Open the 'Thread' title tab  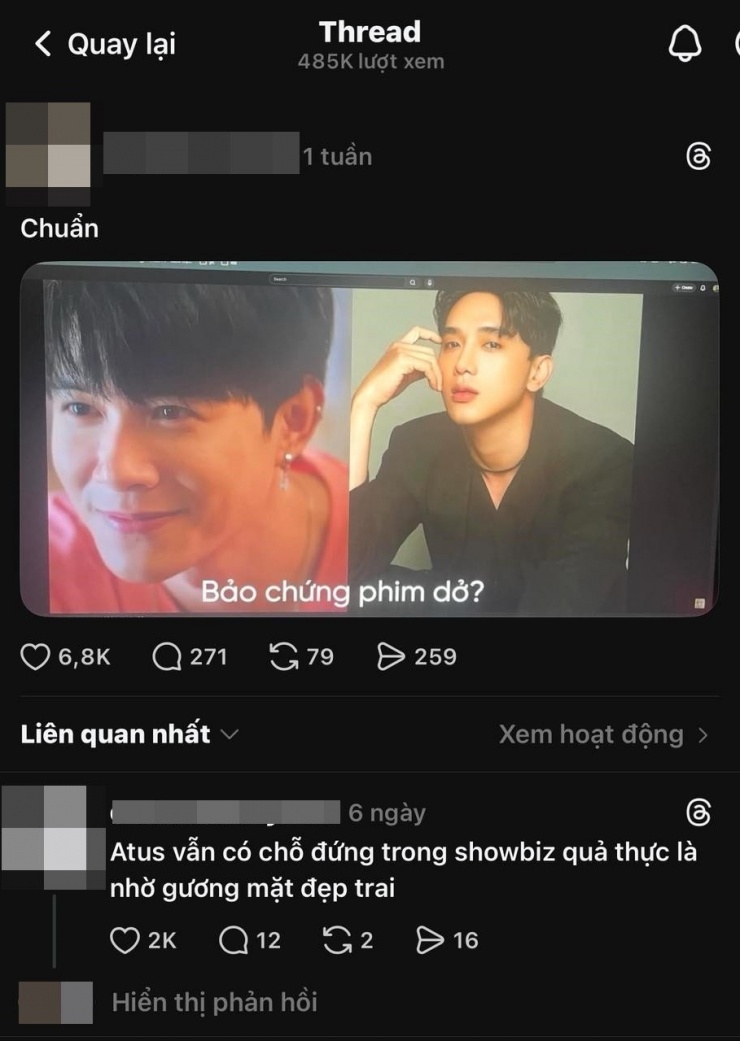(x=368, y=32)
